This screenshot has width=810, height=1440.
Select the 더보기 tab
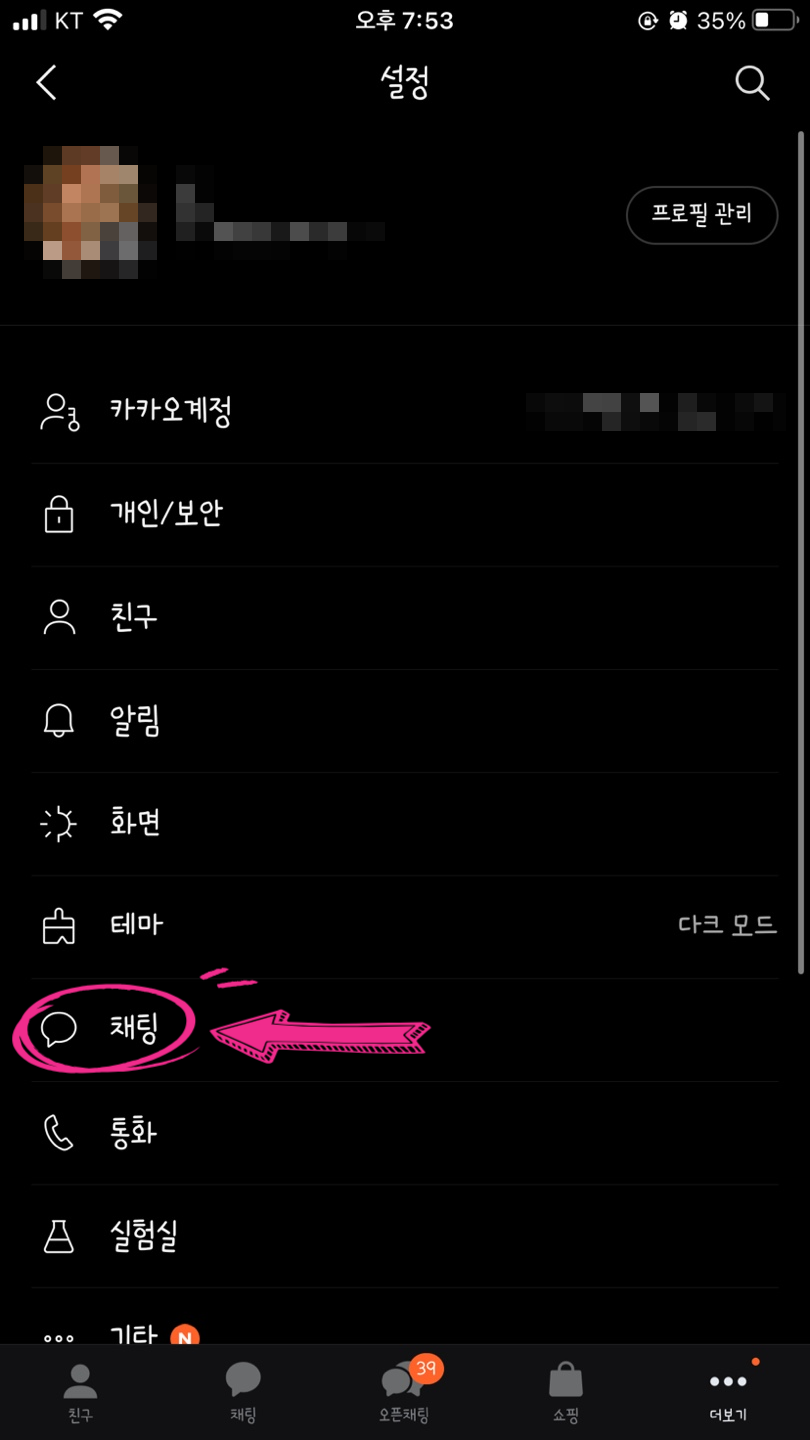coord(728,1392)
